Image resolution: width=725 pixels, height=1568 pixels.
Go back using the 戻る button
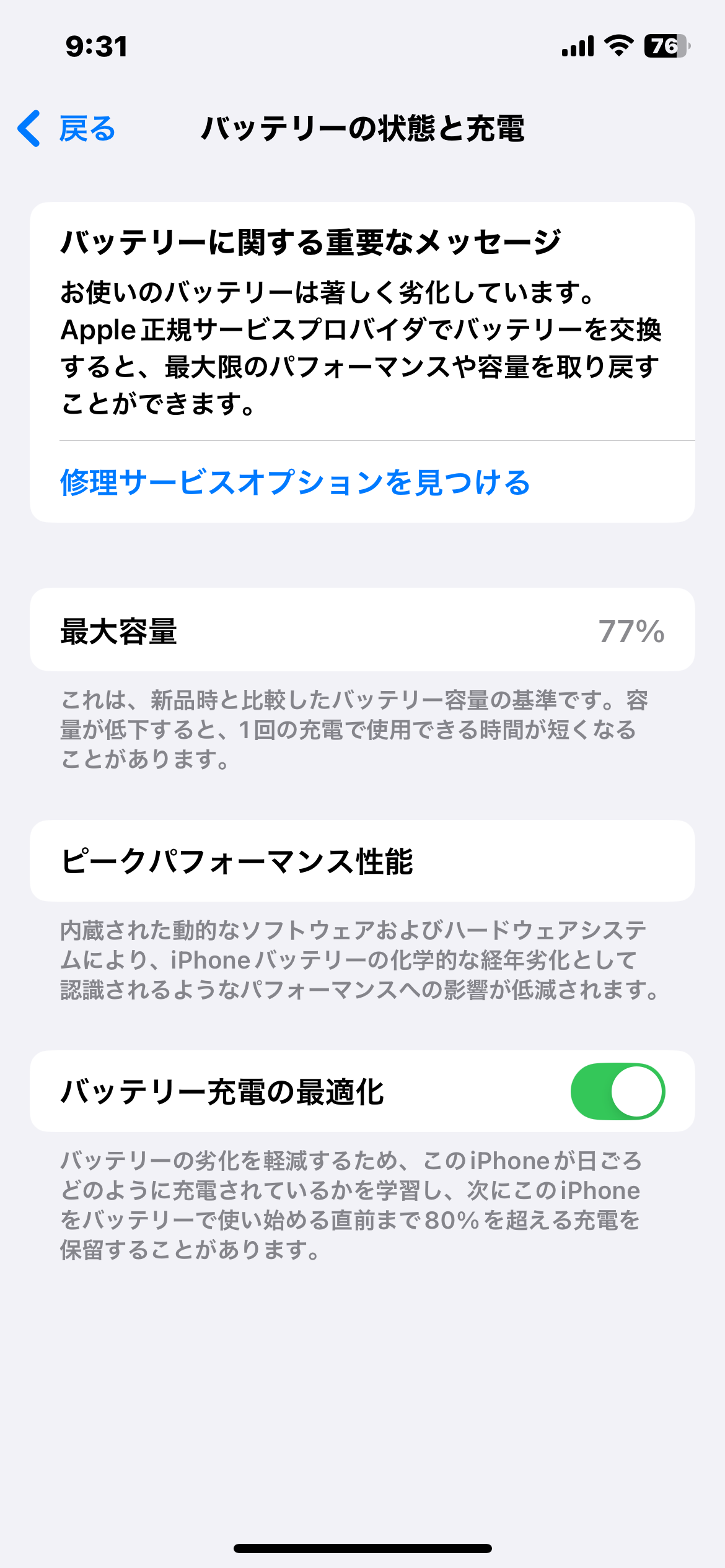point(67,129)
